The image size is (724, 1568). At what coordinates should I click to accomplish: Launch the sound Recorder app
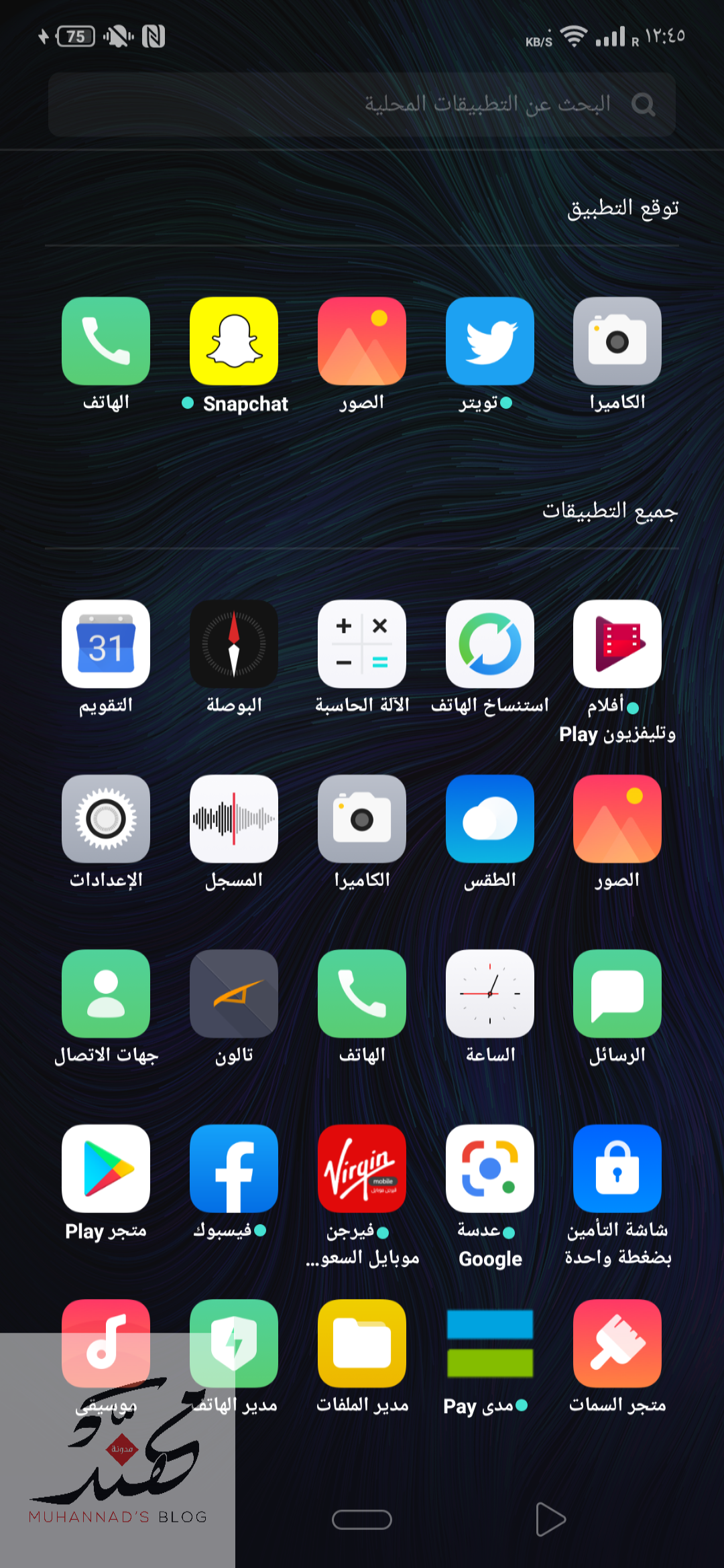tap(234, 819)
